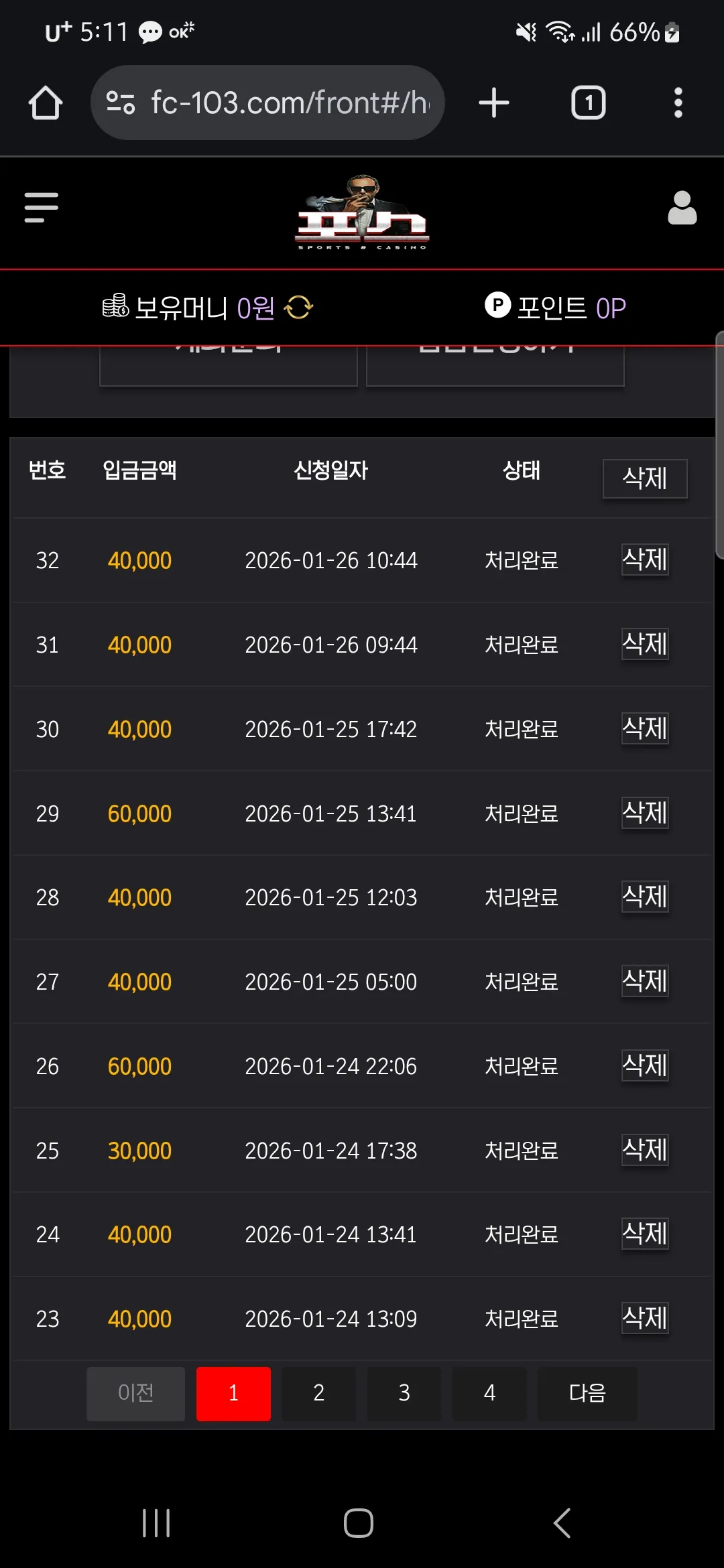Delete deposit record number 23
This screenshot has width=724, height=1568.
click(645, 1318)
